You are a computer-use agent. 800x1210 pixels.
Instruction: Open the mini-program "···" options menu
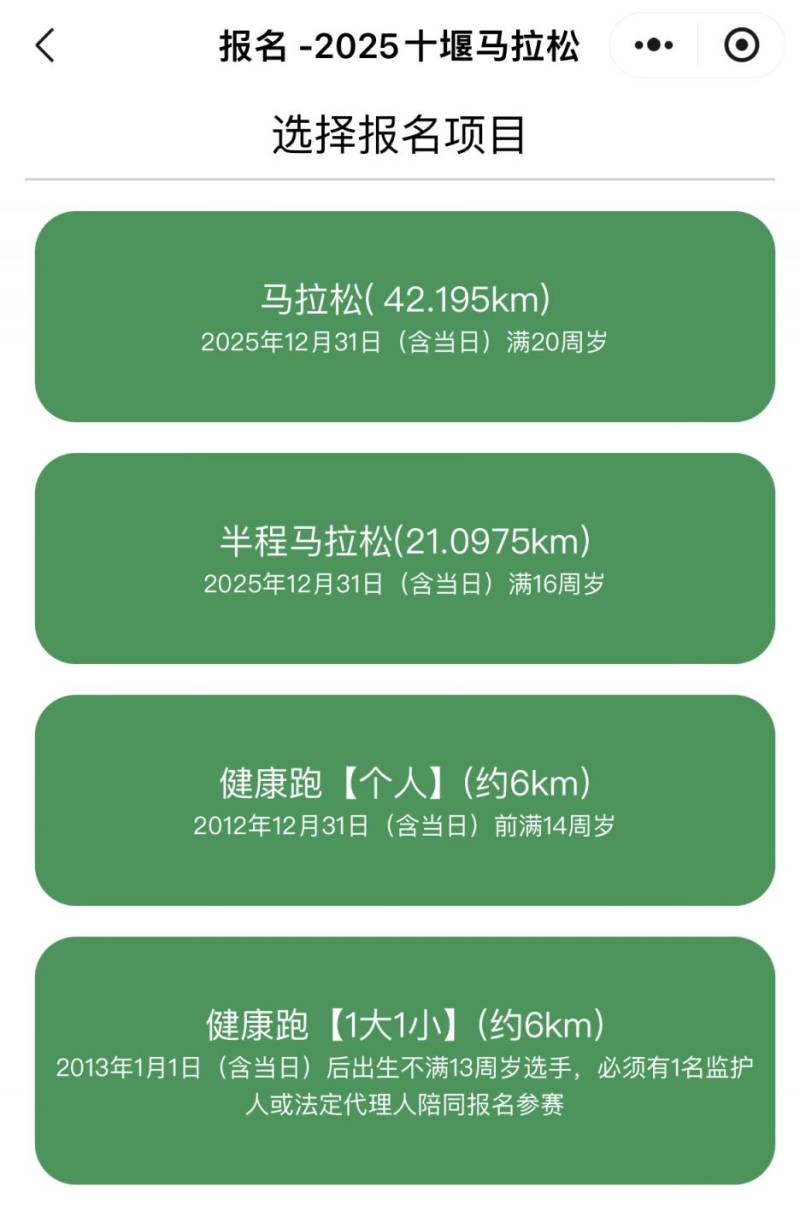(654, 45)
